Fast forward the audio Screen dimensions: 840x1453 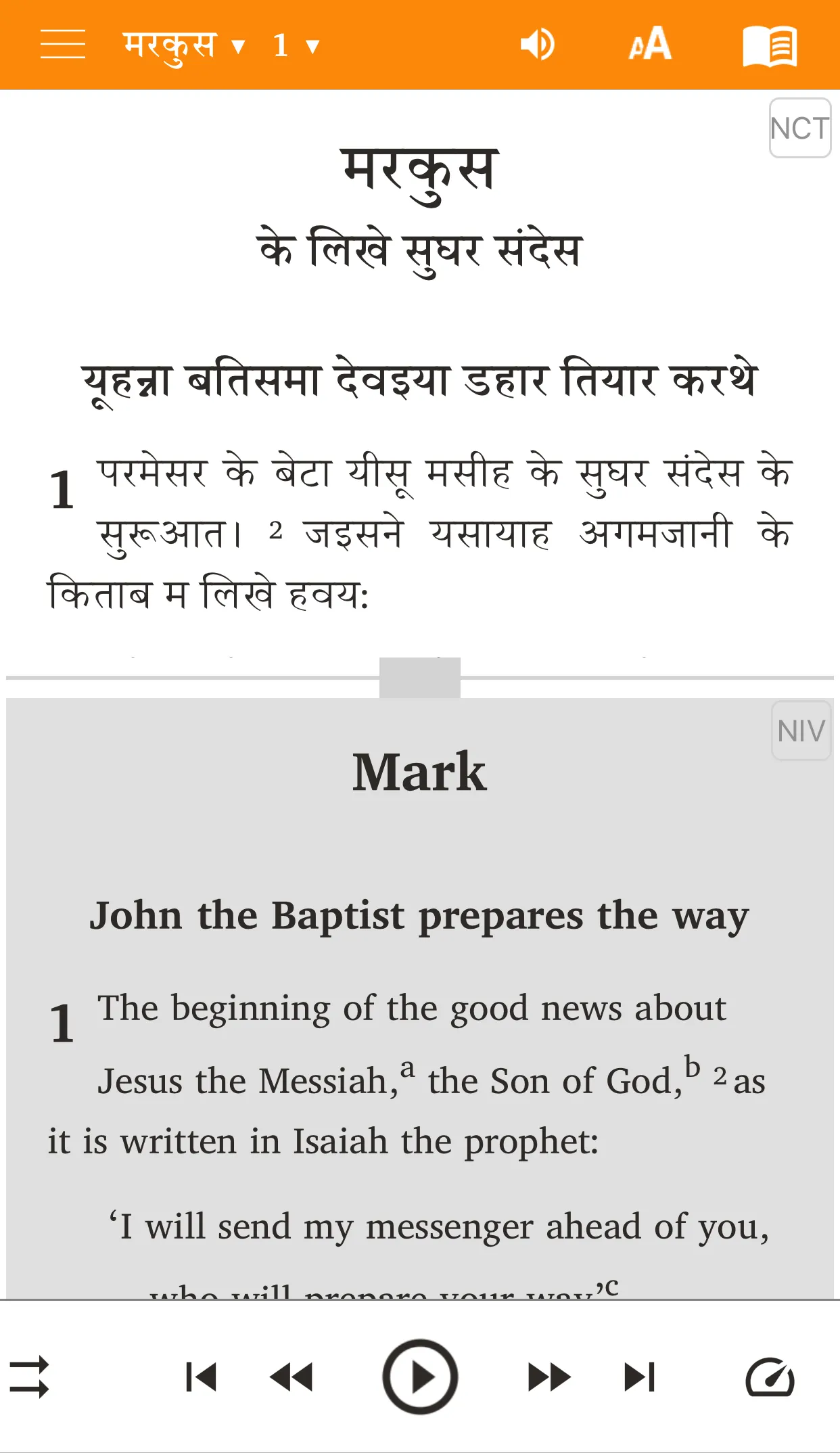coord(549,1377)
